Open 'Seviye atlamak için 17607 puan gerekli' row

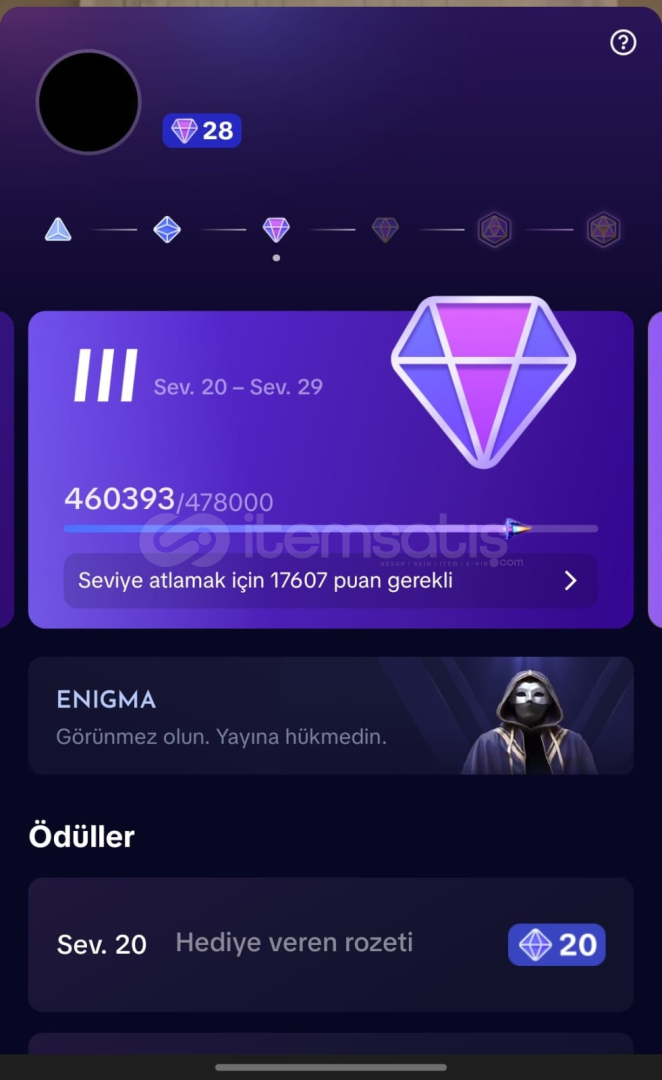coord(330,581)
